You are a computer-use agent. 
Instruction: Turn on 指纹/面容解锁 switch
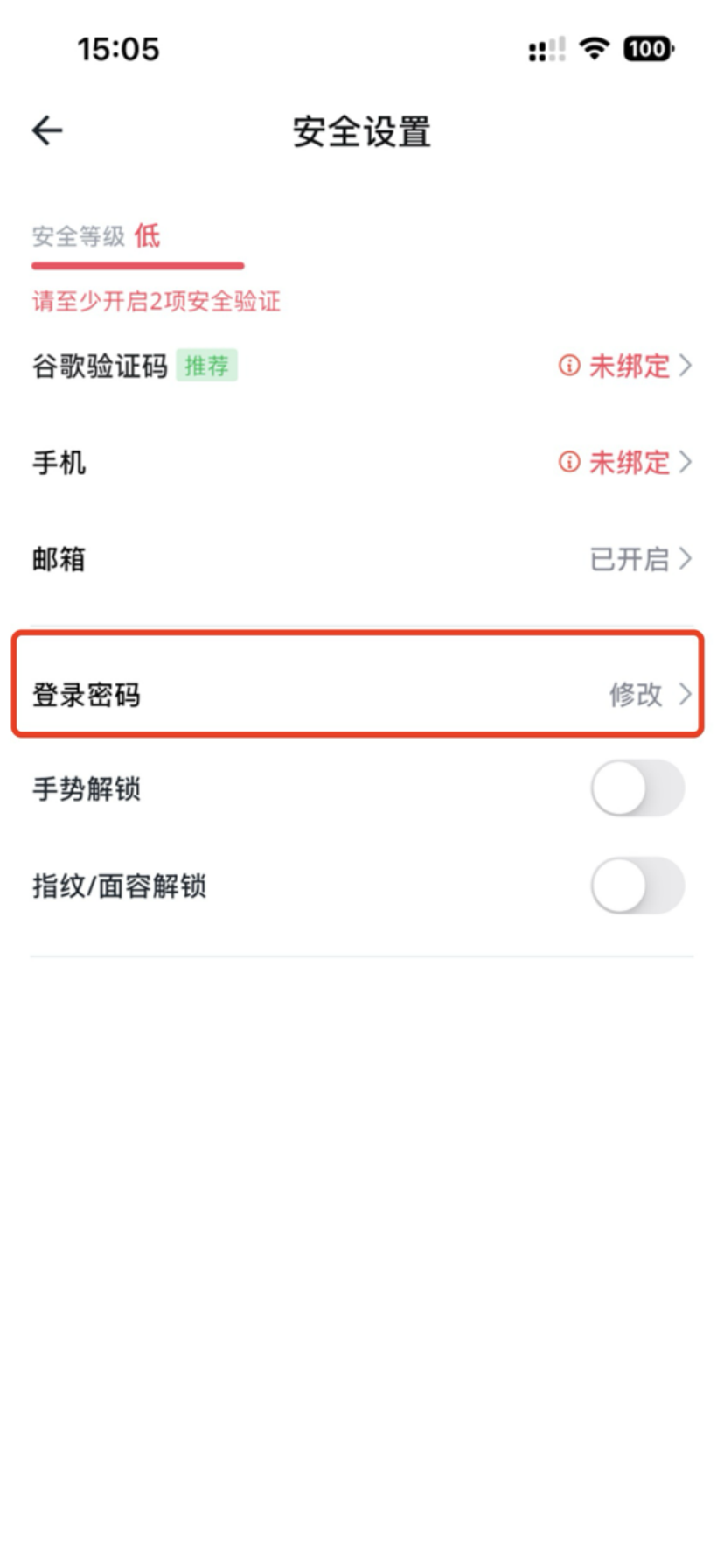[637, 885]
